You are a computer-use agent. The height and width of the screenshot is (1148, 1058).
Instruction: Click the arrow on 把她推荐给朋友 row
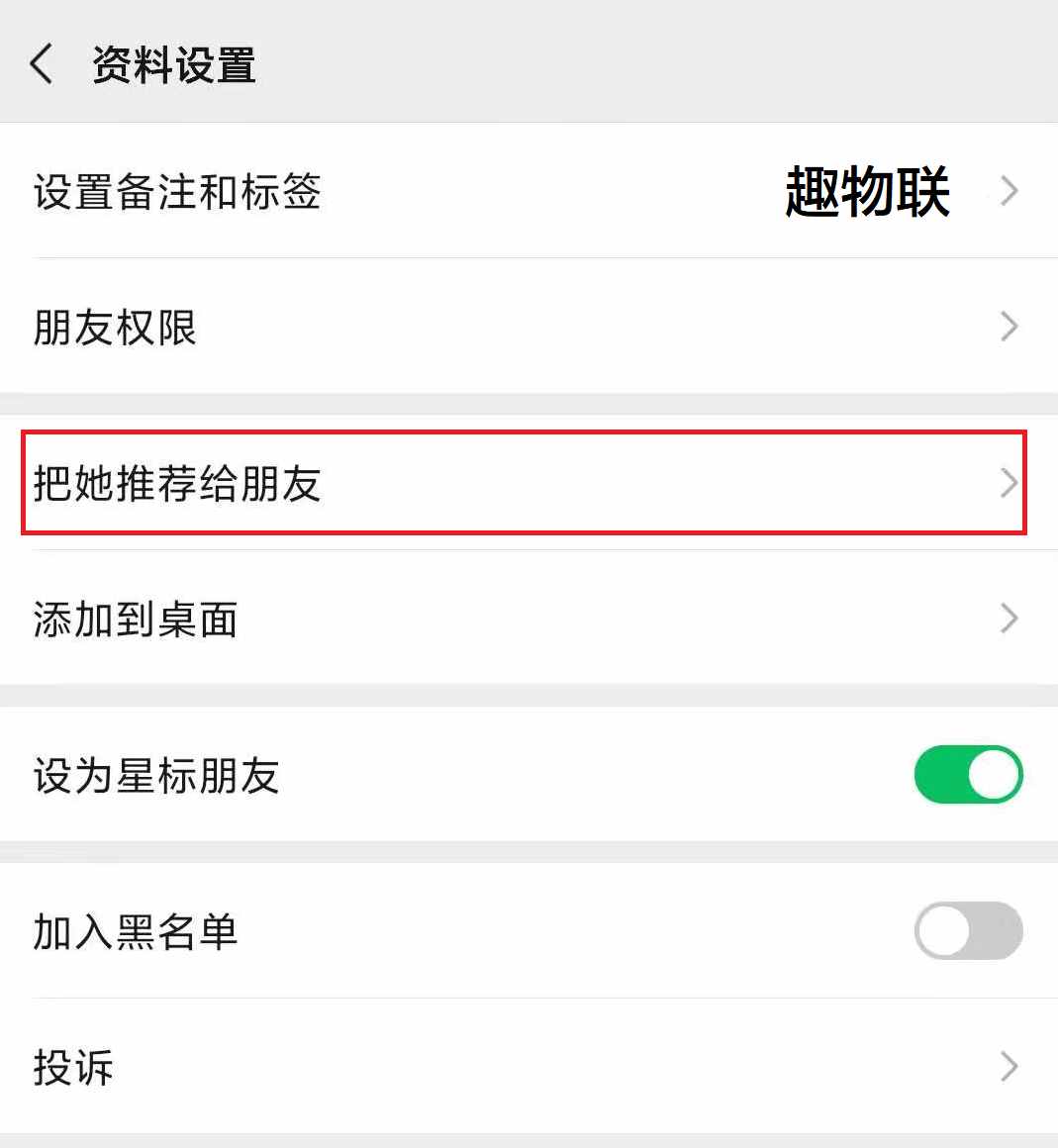1009,484
